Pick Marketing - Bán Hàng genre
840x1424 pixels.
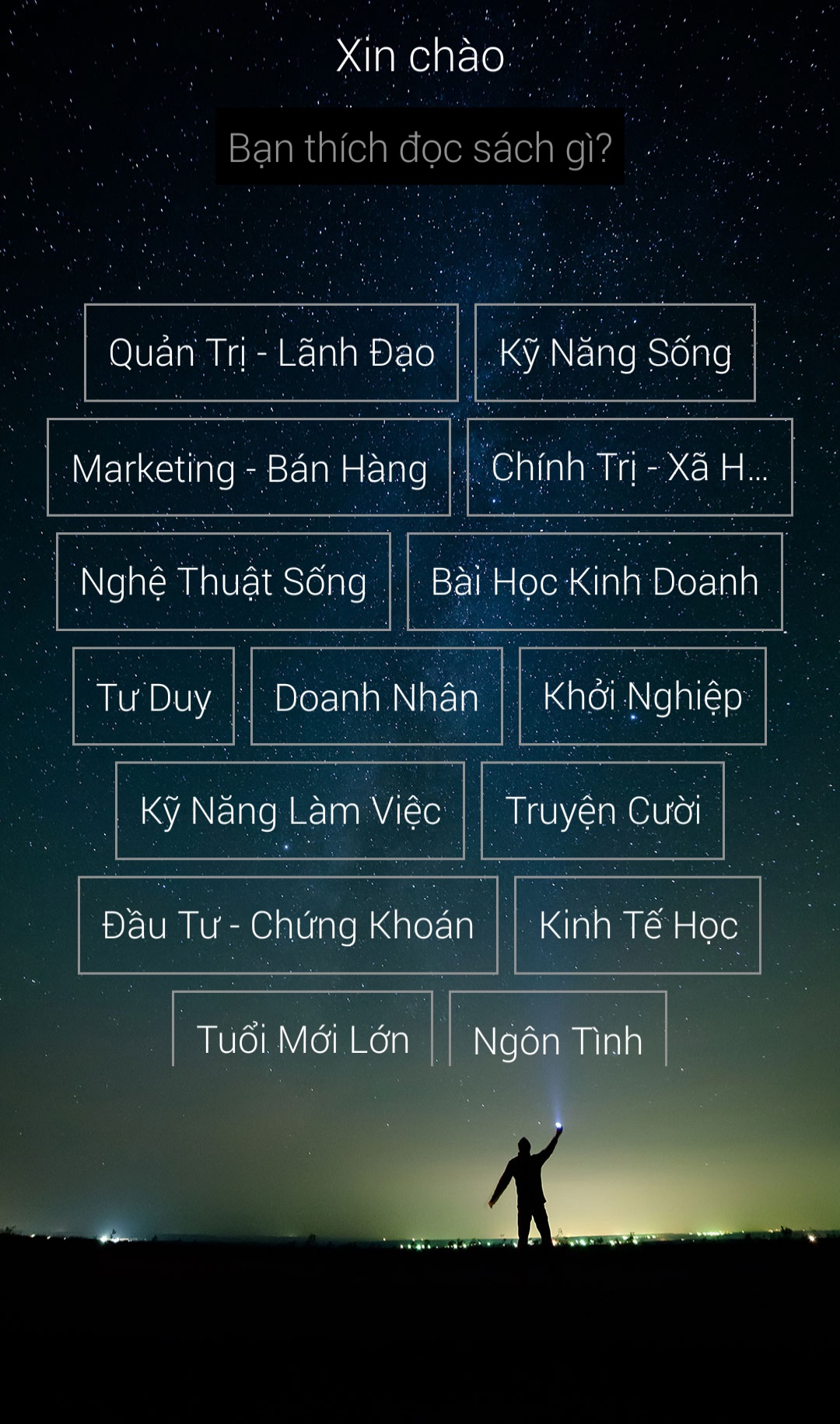tap(249, 468)
